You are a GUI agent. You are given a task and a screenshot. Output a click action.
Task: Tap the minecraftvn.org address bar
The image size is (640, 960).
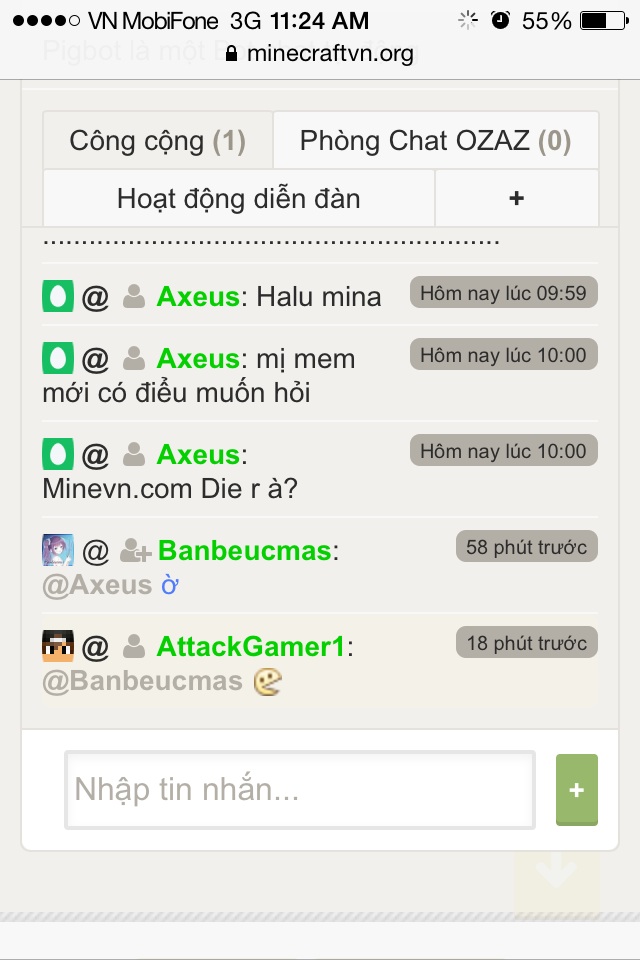[x=320, y=53]
